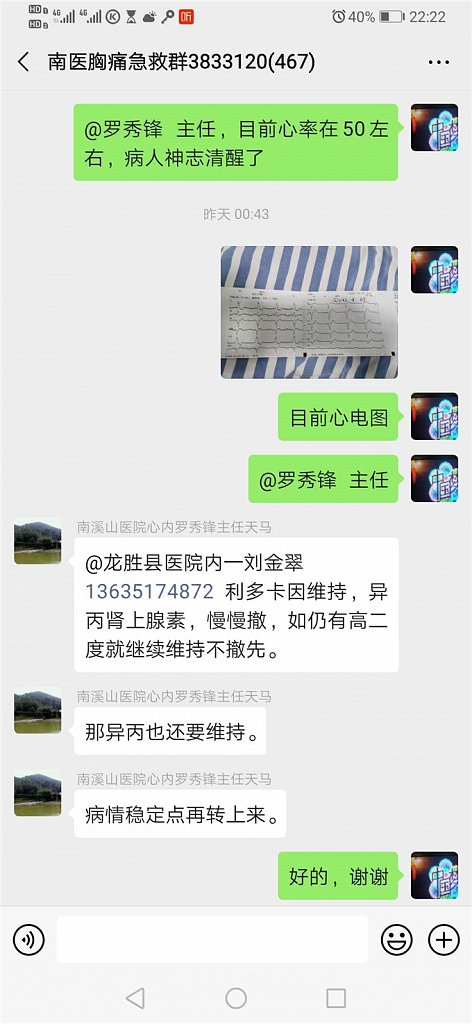Open the emoji picker
This screenshot has width=472, height=1024.
(397, 940)
